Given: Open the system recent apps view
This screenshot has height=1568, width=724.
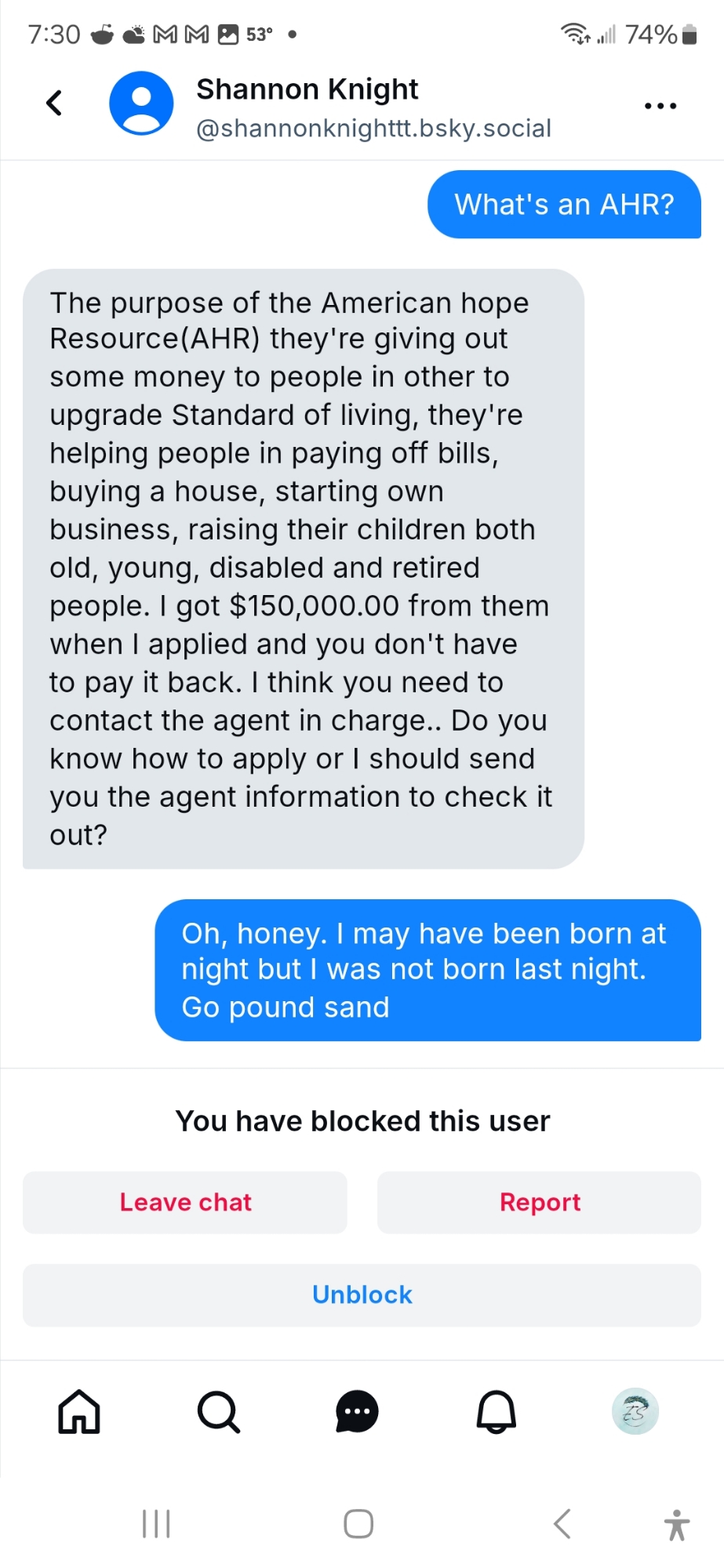Looking at the screenshot, I should [x=156, y=1524].
